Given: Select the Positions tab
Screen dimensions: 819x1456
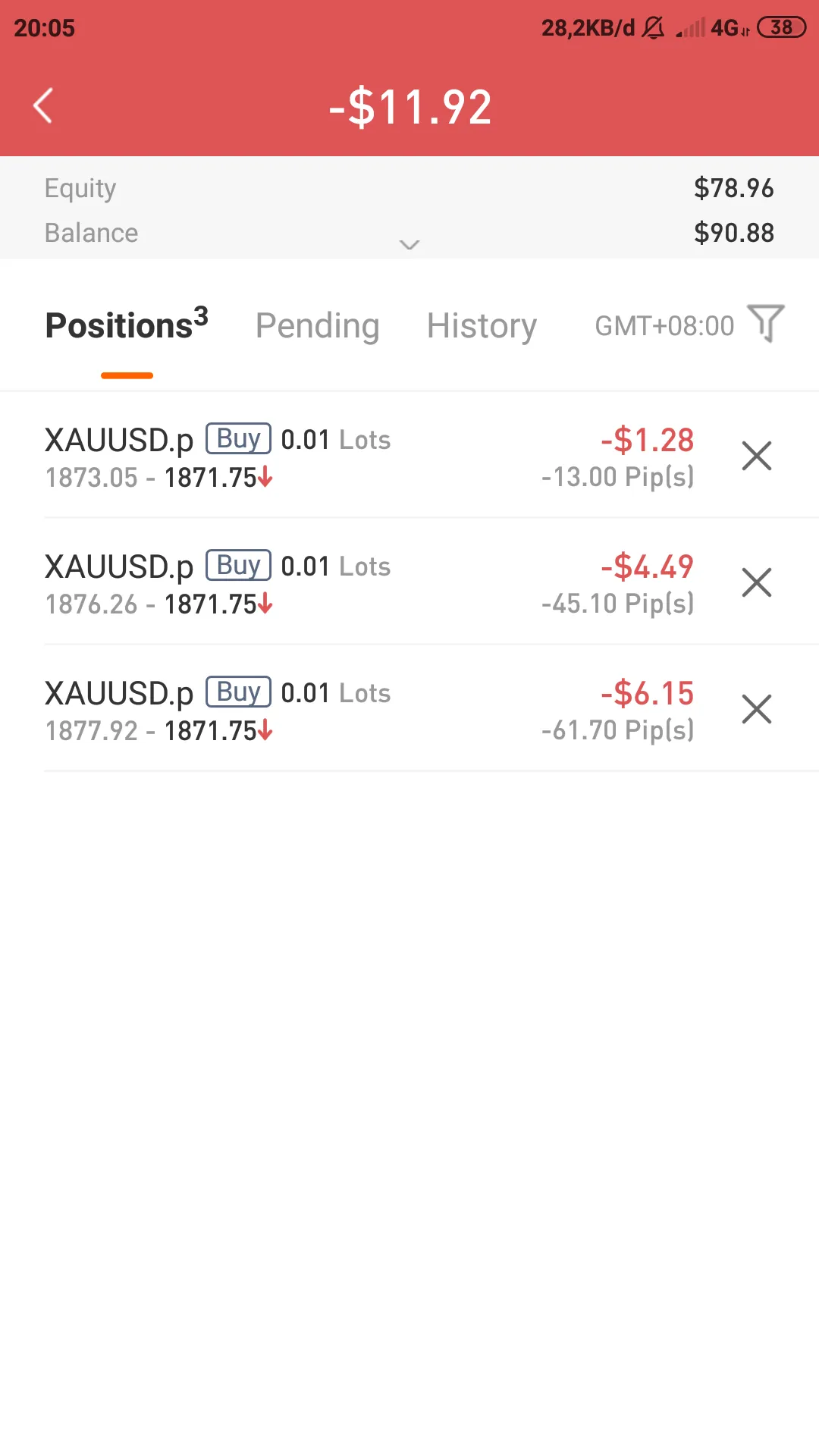Looking at the screenshot, I should pyautogui.click(x=127, y=325).
